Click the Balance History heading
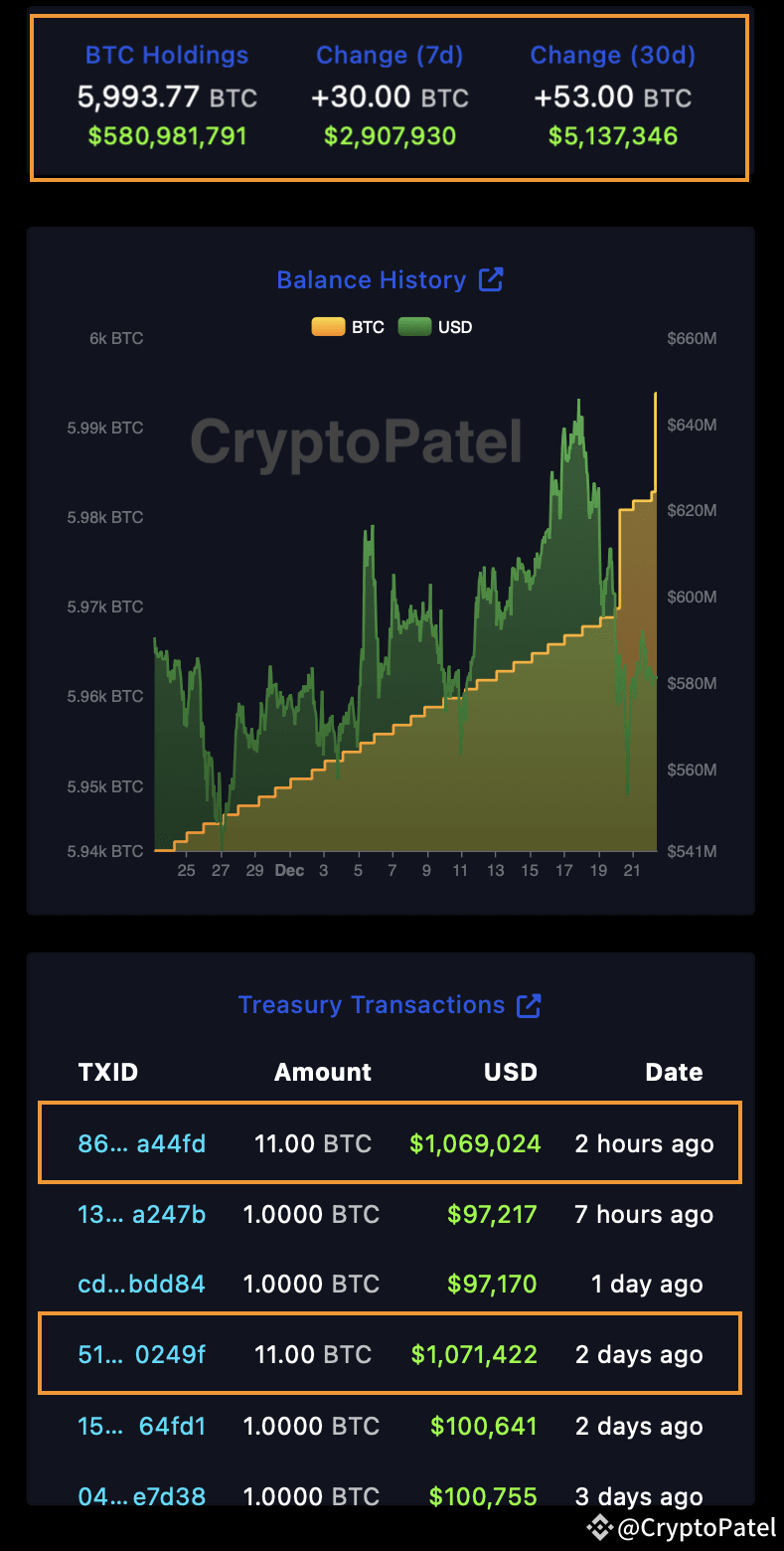Viewport: 784px width, 1551px height. click(x=372, y=279)
